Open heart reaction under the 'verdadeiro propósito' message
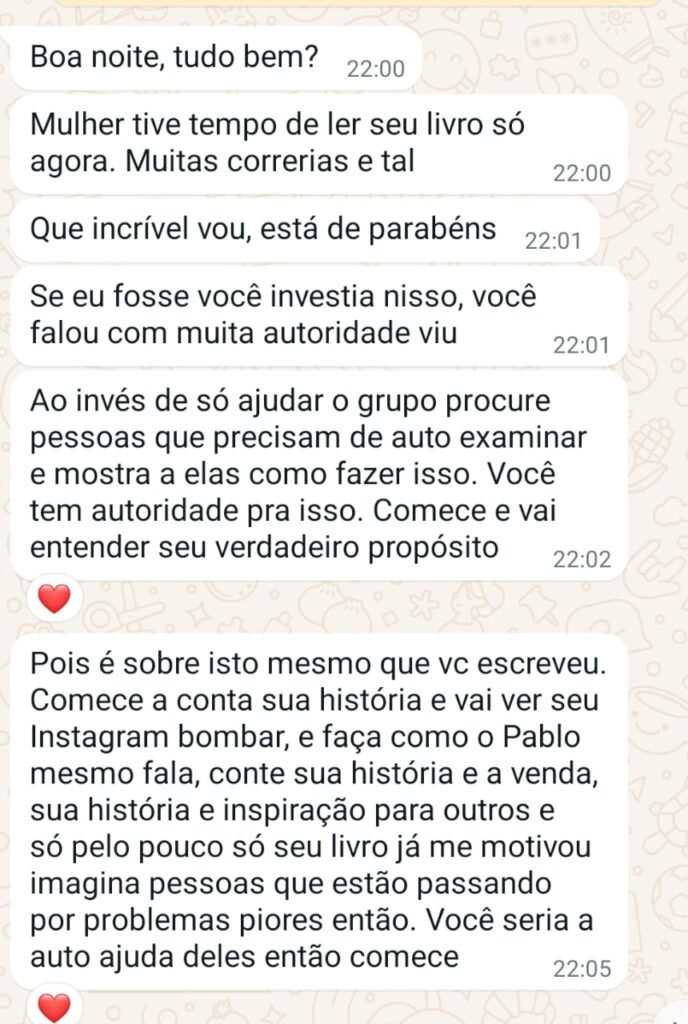This screenshot has height=1024, width=688. (x=54, y=598)
